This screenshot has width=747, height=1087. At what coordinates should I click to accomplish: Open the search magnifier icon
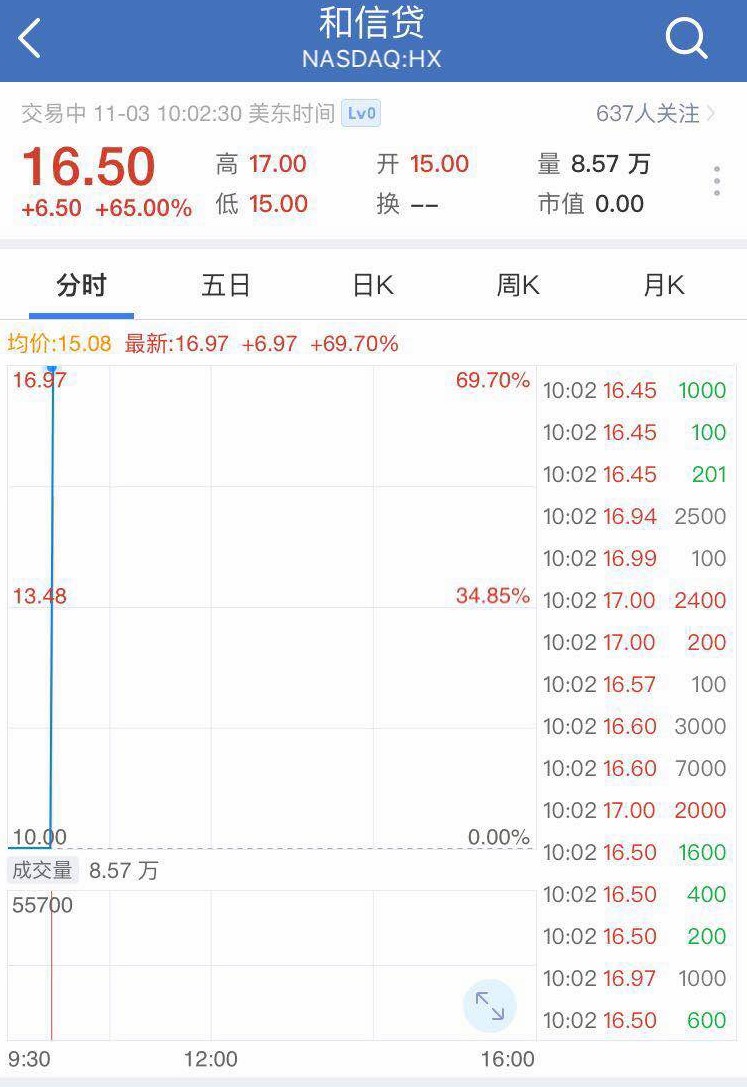(686, 38)
